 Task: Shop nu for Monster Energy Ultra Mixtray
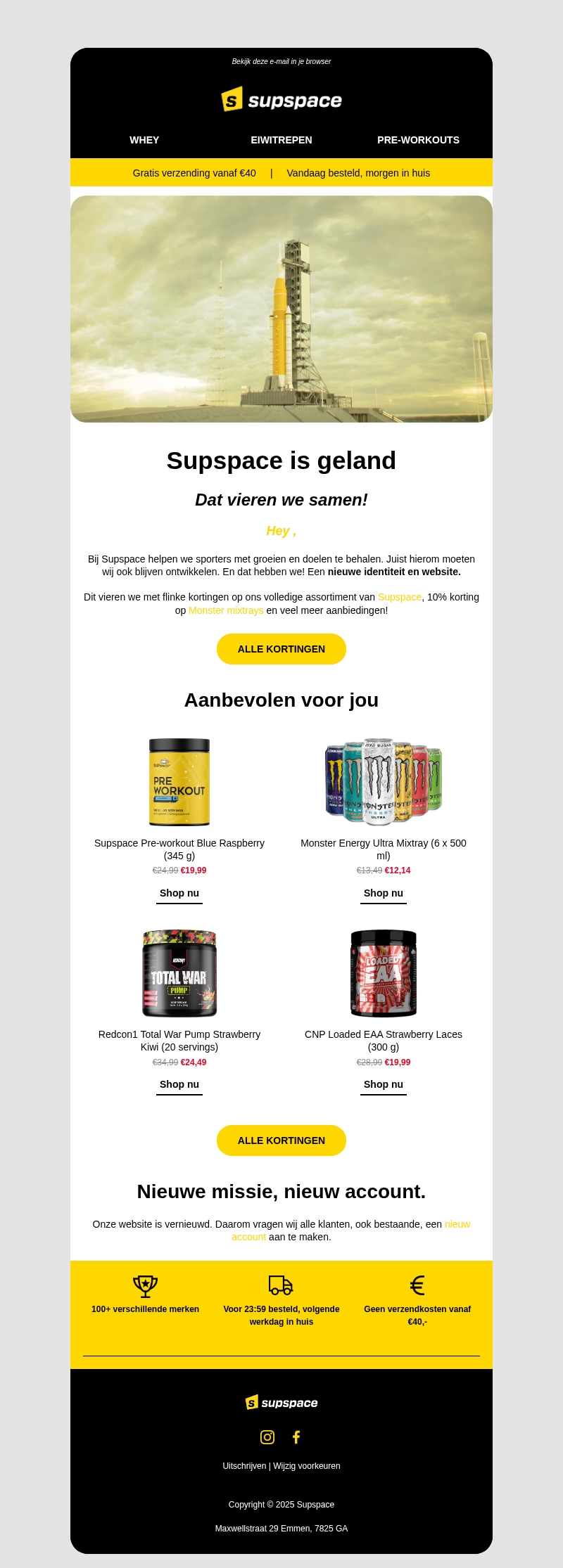[384, 893]
